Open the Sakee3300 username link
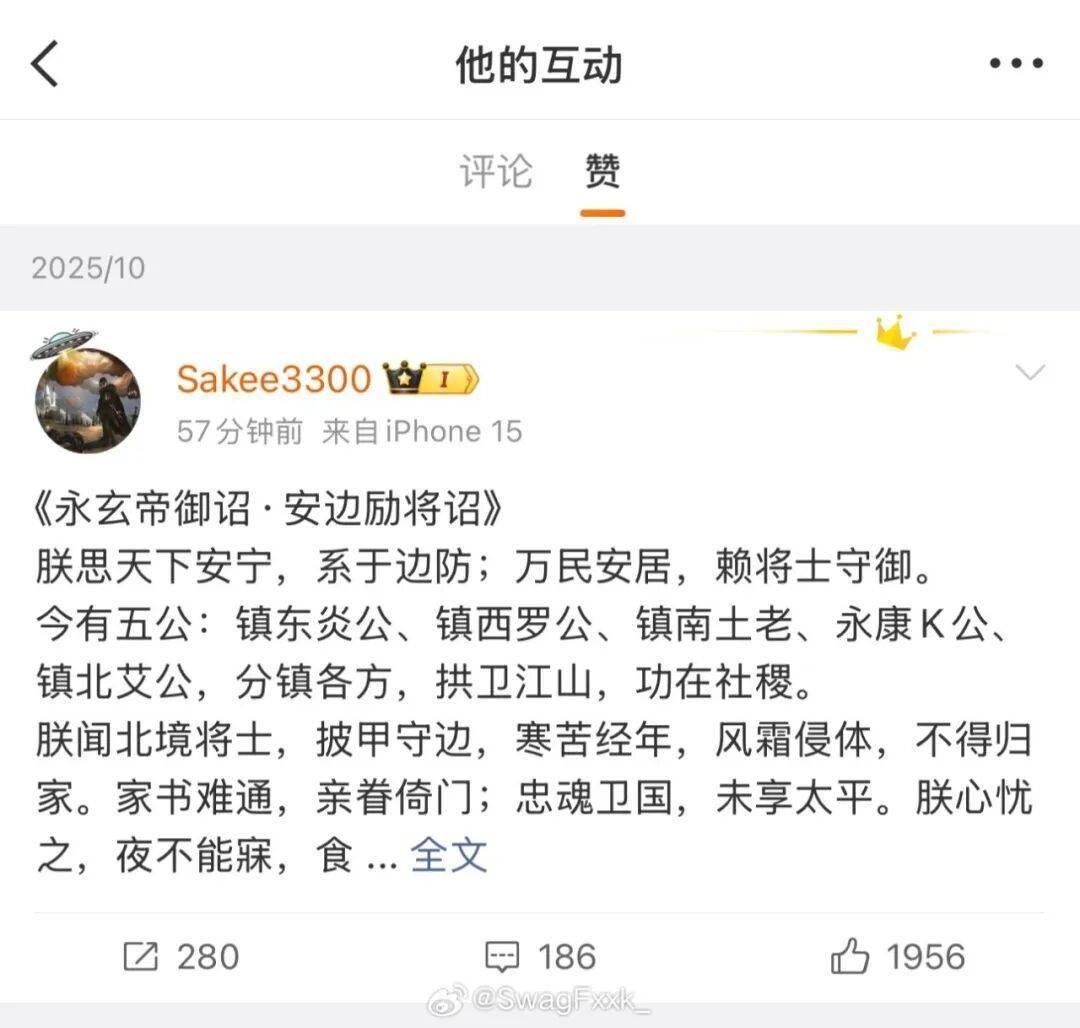 pyautogui.click(x=274, y=380)
